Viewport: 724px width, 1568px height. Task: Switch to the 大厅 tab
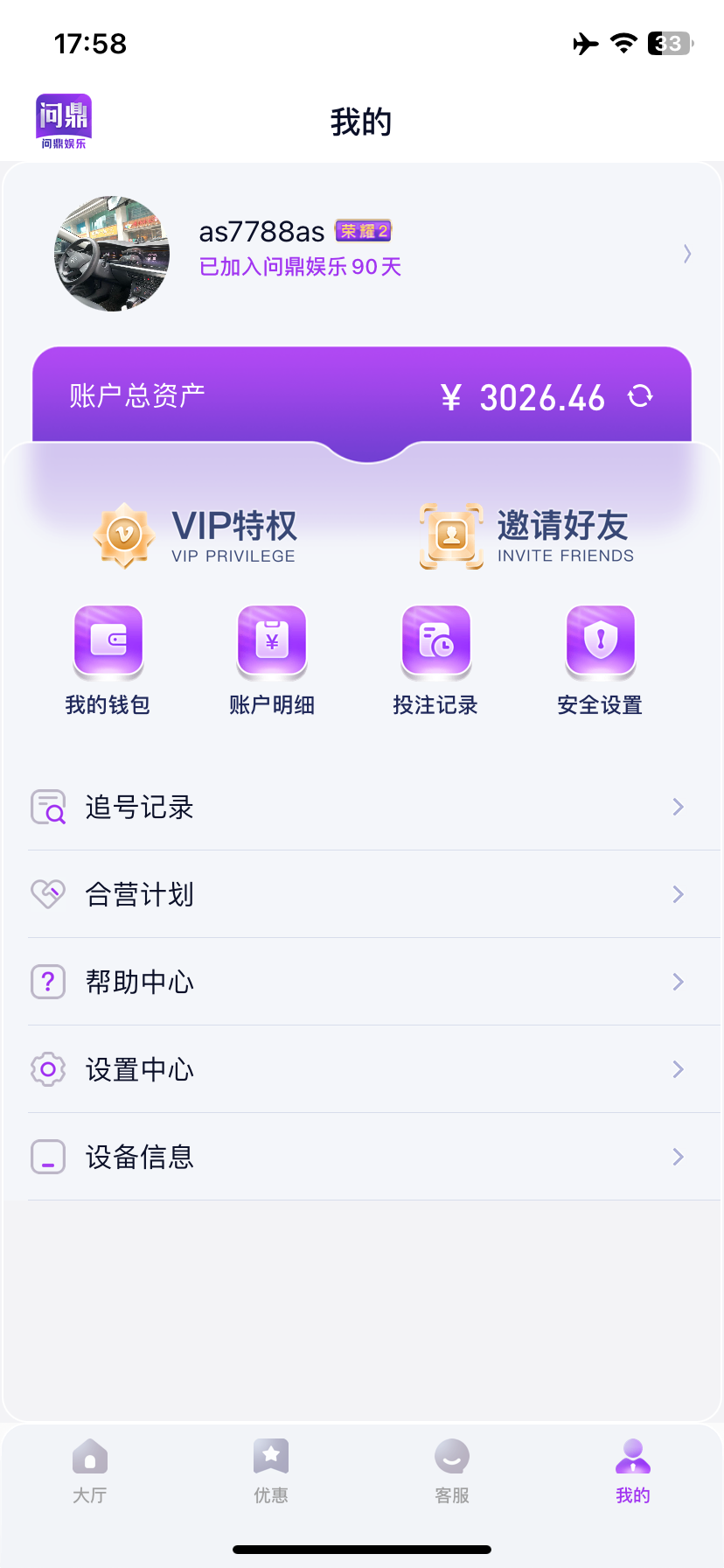tap(90, 1472)
